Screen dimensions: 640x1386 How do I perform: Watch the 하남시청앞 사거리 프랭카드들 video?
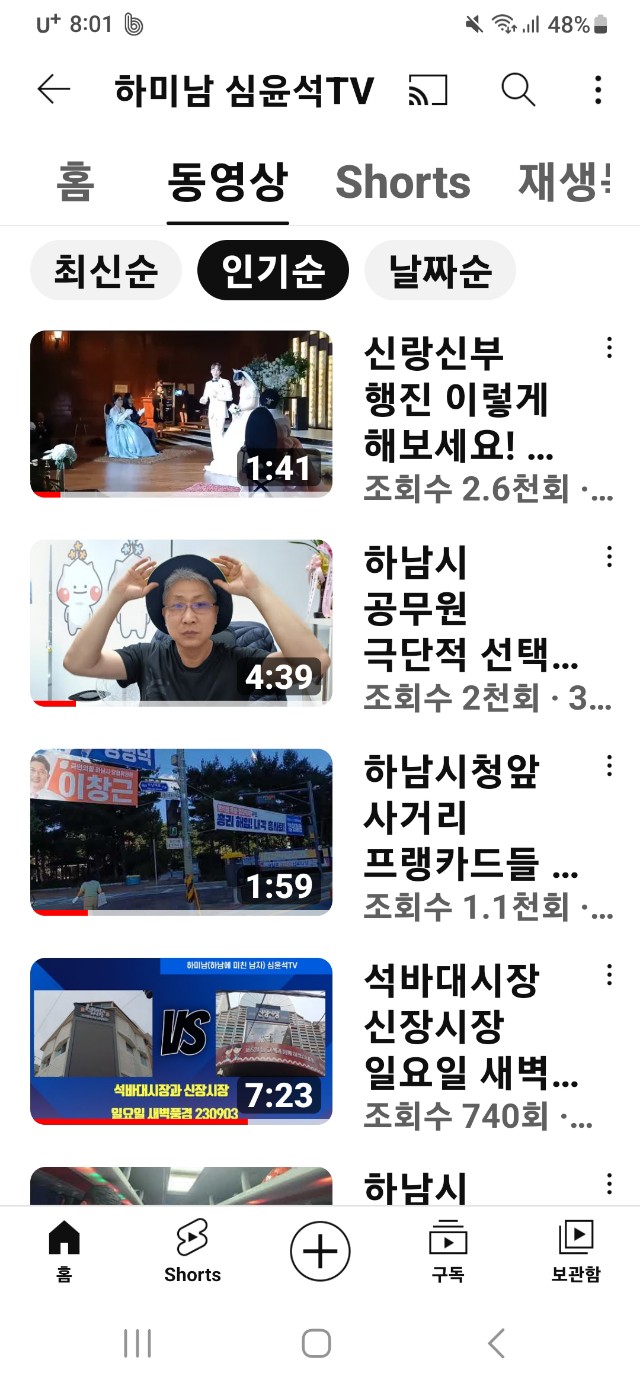click(181, 832)
